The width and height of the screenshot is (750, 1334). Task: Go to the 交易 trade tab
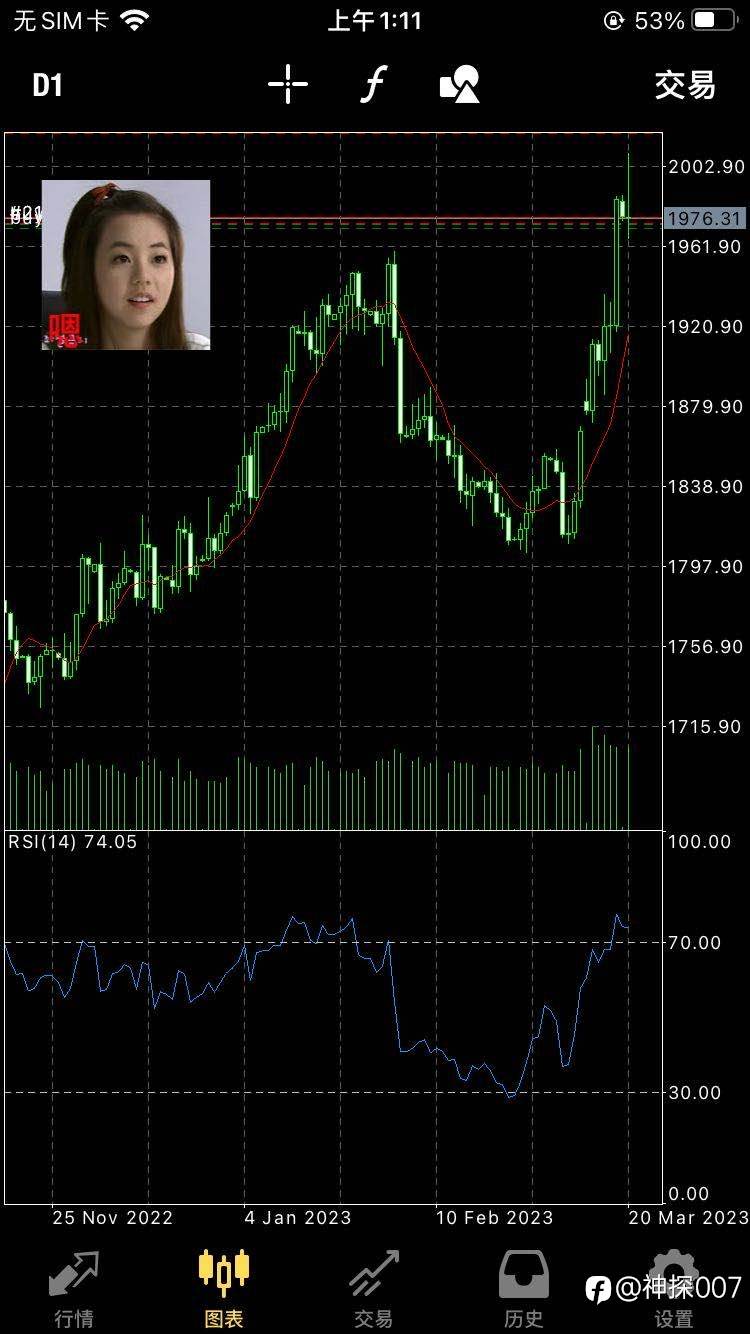(x=374, y=1288)
